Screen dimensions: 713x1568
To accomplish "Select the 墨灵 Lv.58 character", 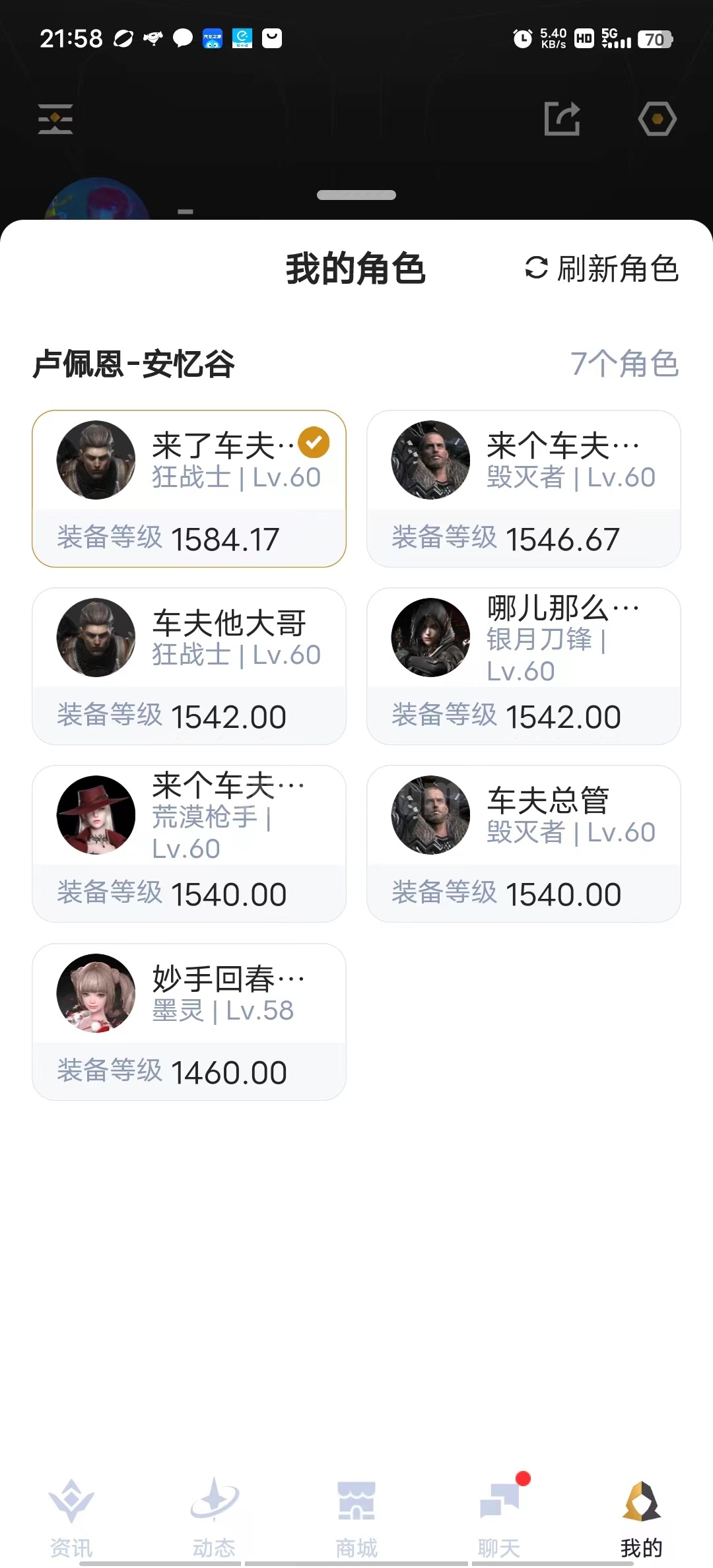I will tap(189, 1022).
